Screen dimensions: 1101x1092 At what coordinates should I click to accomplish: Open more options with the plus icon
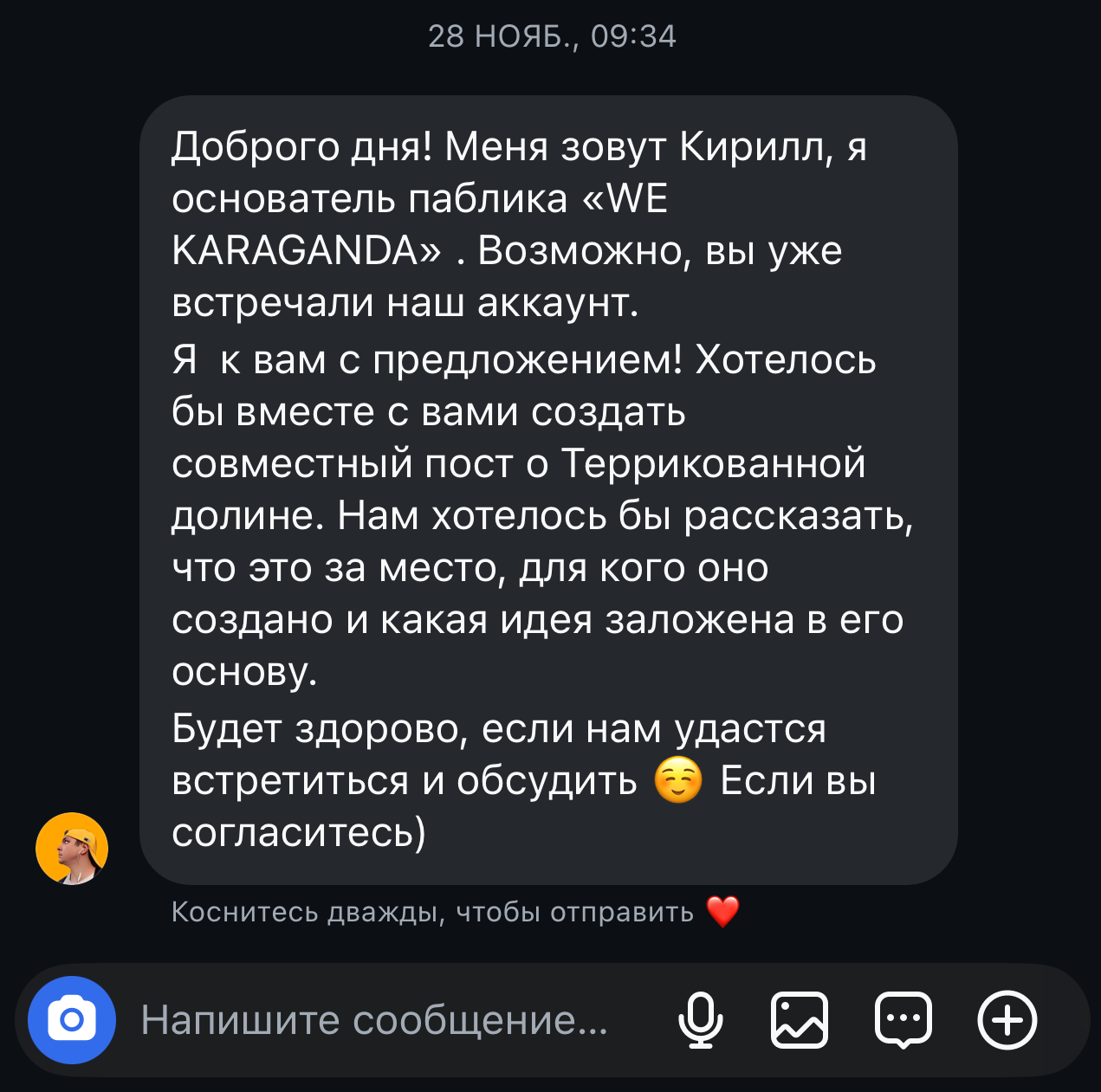pos(1007,1020)
